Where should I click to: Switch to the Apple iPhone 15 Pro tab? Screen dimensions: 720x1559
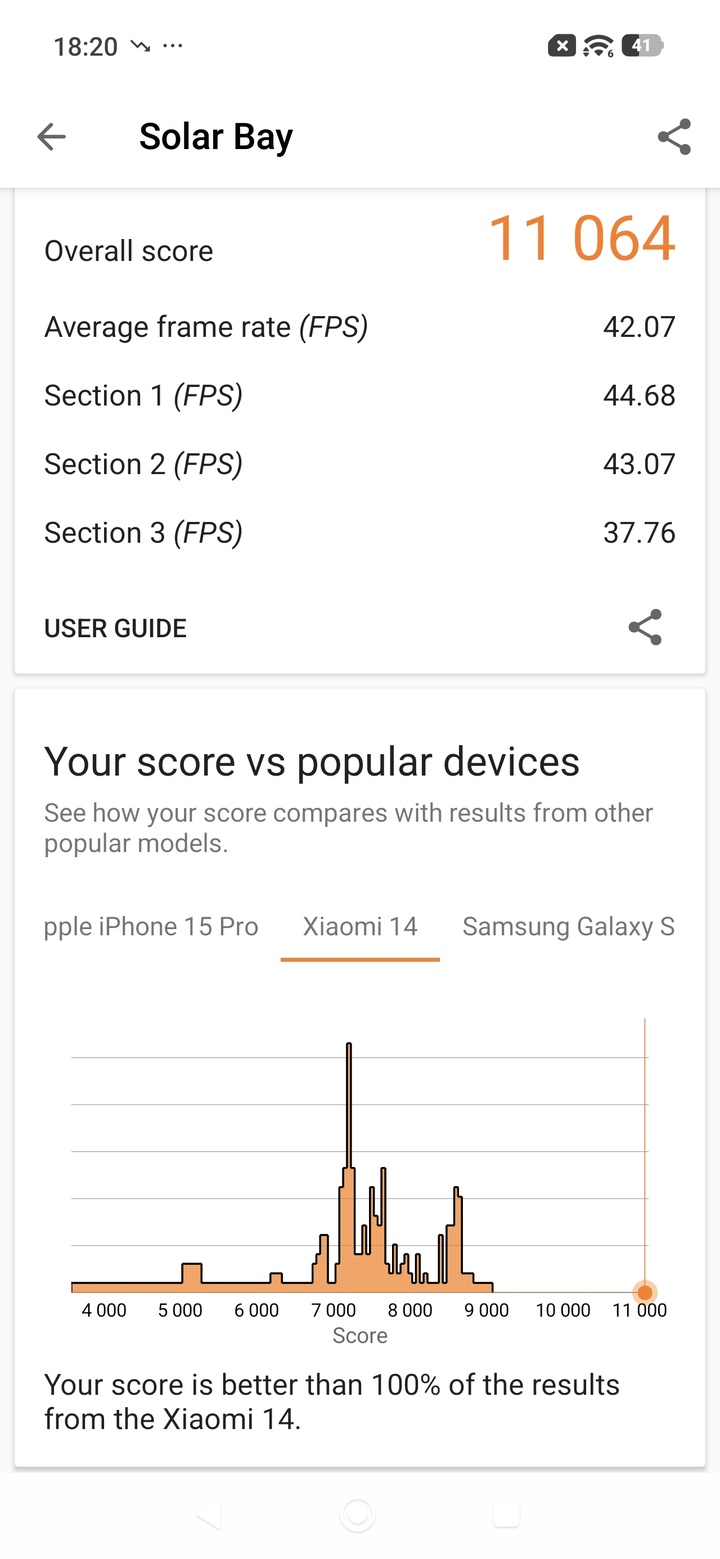coord(151,927)
